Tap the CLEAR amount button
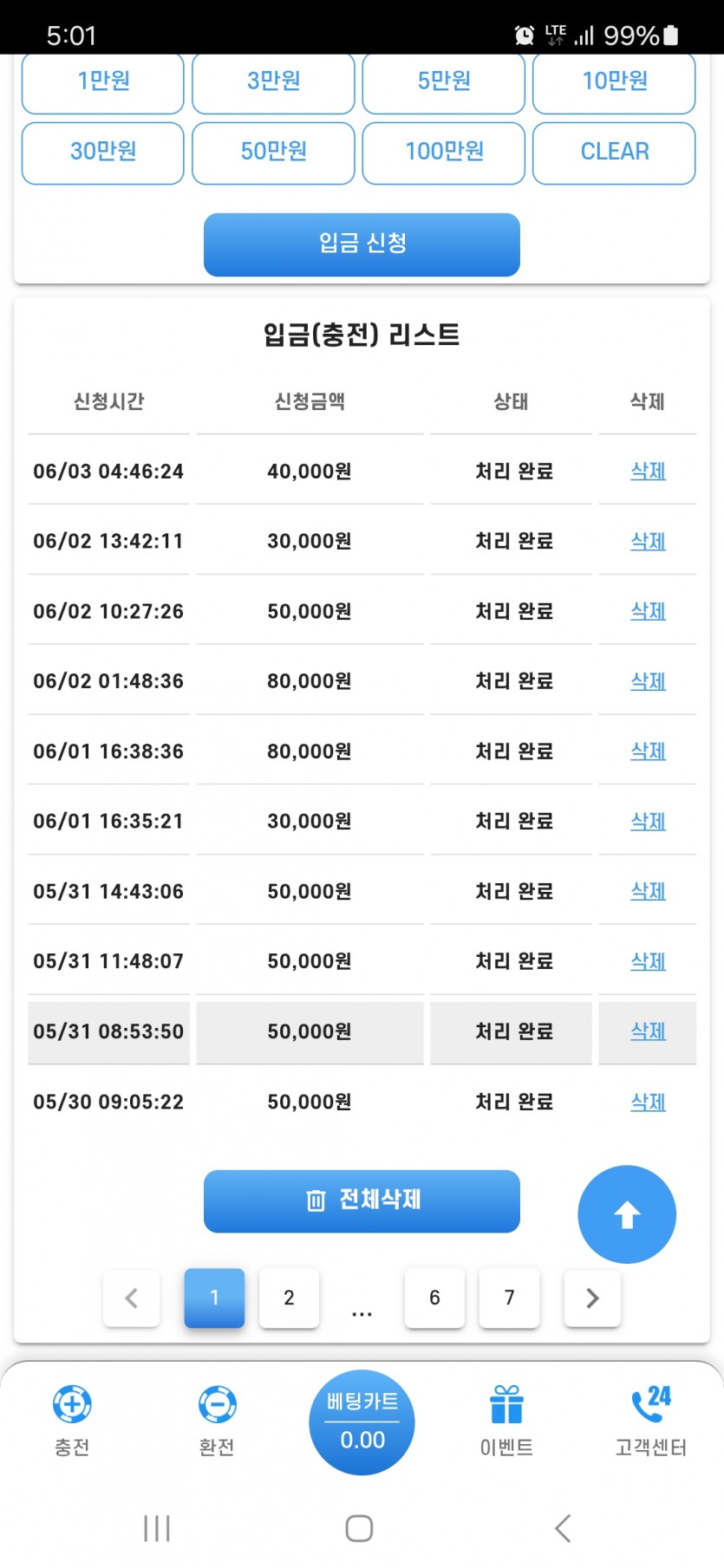 tap(614, 153)
